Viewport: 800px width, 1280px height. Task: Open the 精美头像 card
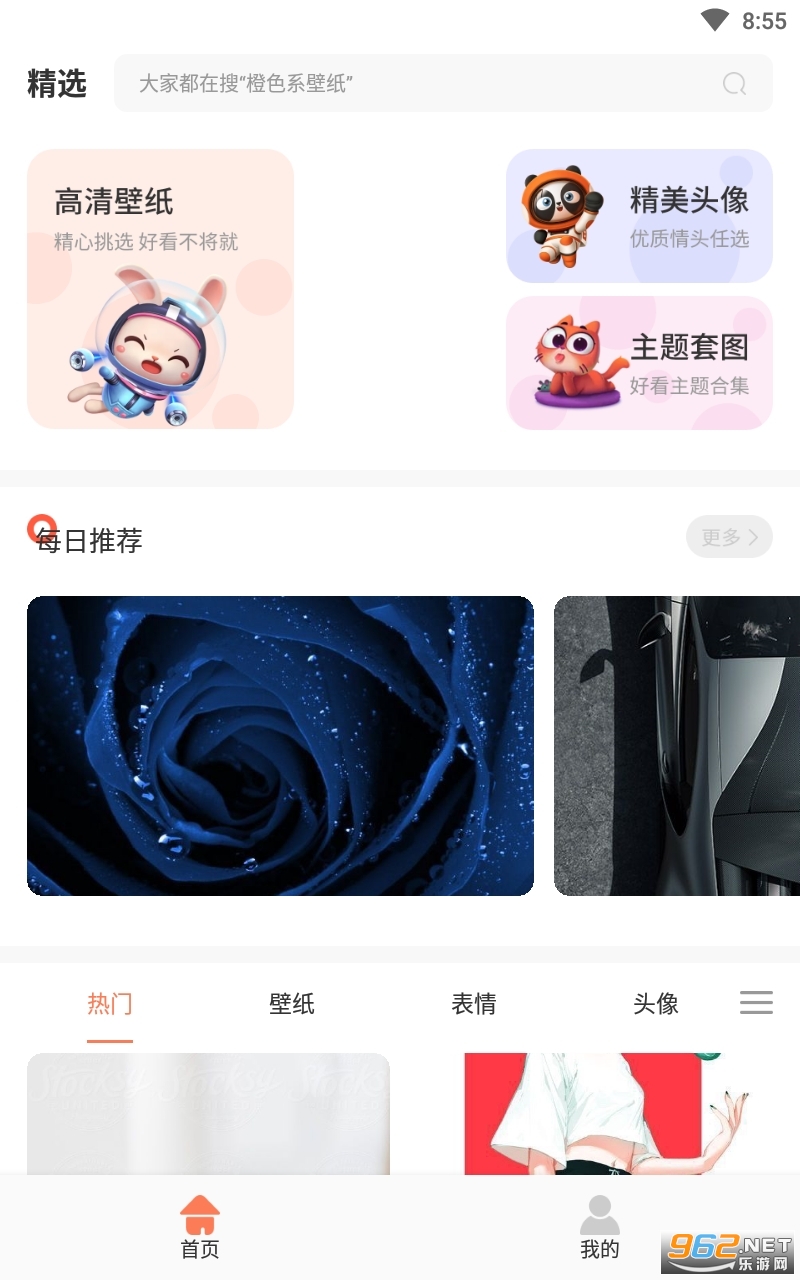tap(639, 216)
